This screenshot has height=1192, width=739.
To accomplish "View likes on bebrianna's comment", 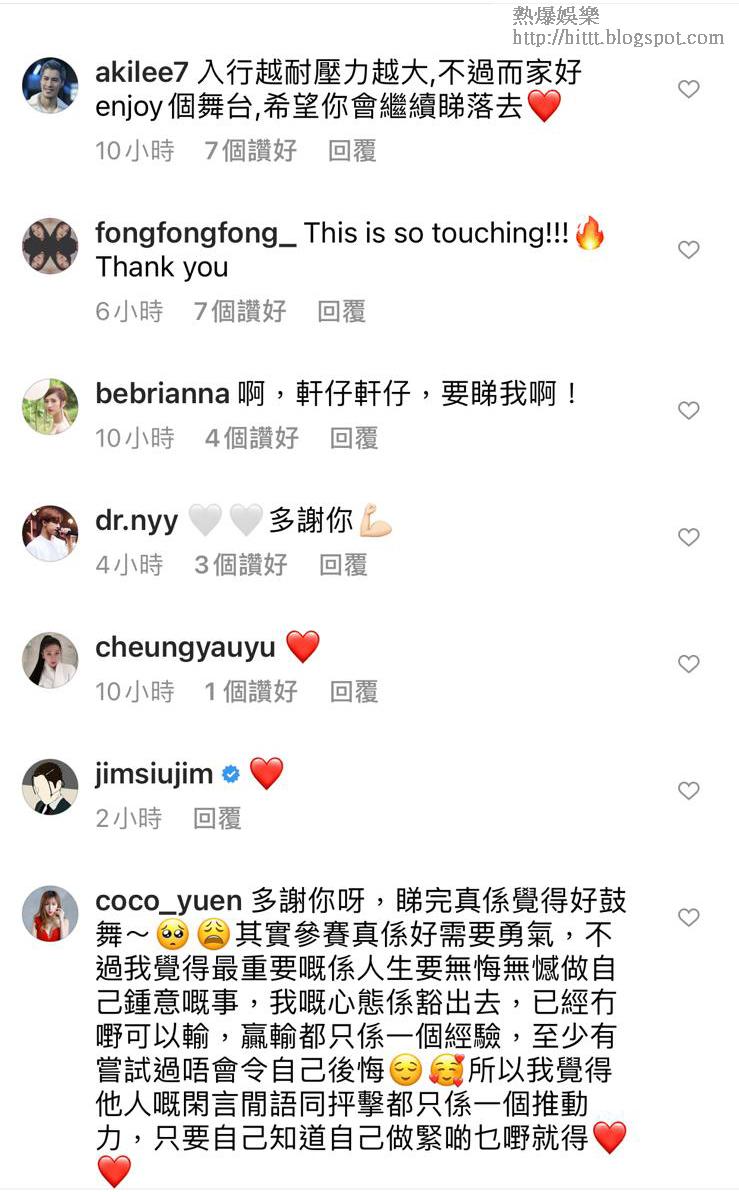I will pyautogui.click(x=252, y=438).
